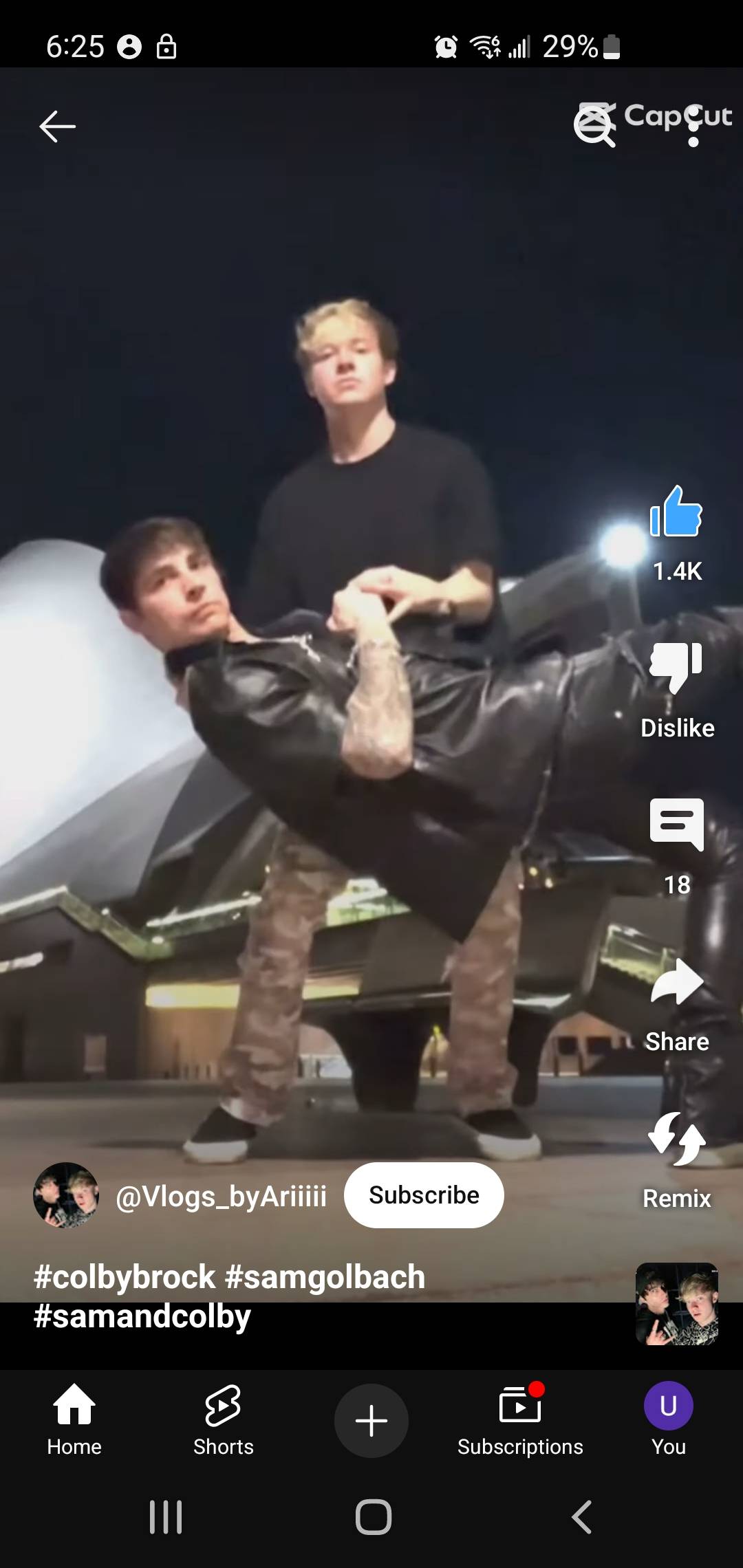Open the search icon at top
This screenshot has height=1568, width=743.
594,127
